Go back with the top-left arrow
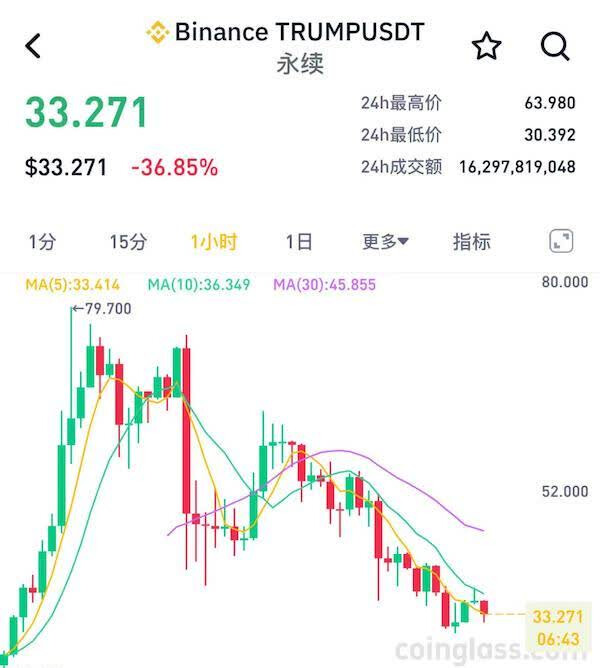The width and height of the screenshot is (600, 668). pyautogui.click(x=33, y=46)
